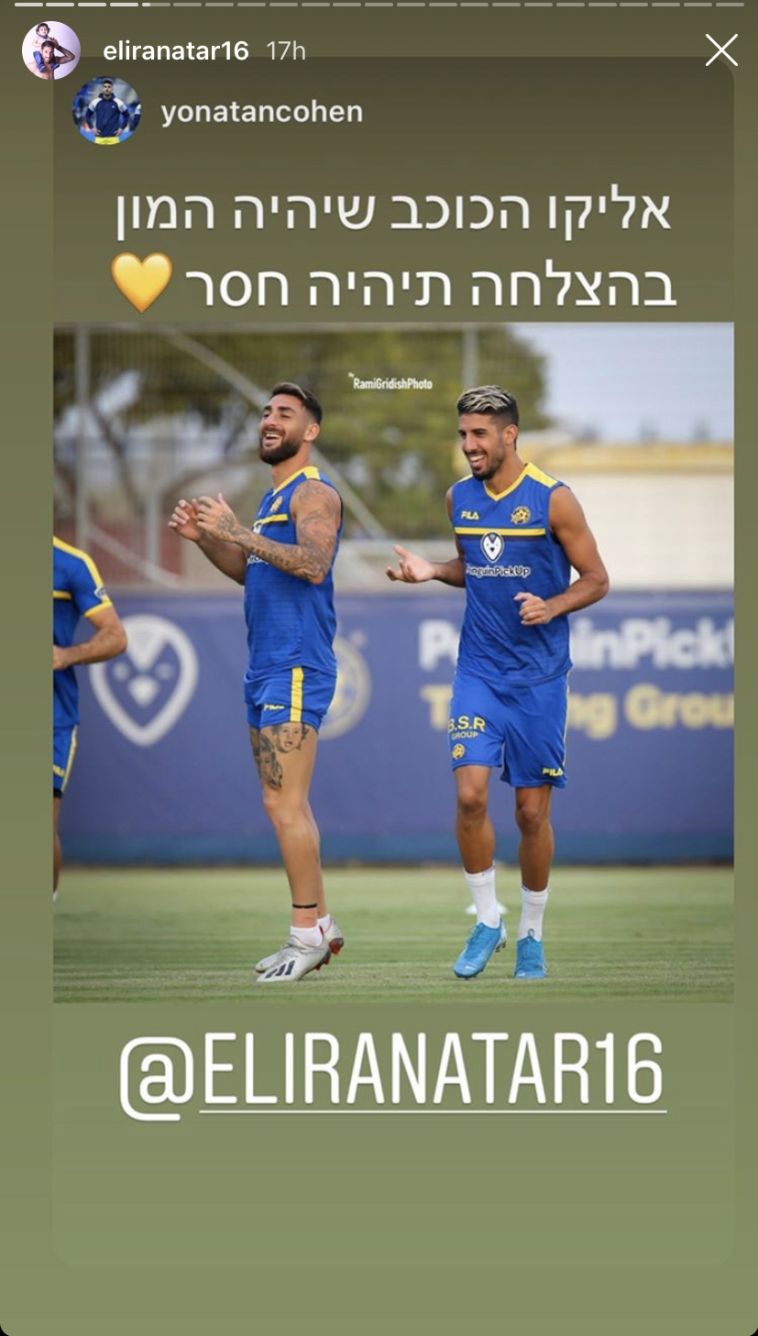Tap the @ELIRANATAR16 mention sticker

coord(392,1074)
